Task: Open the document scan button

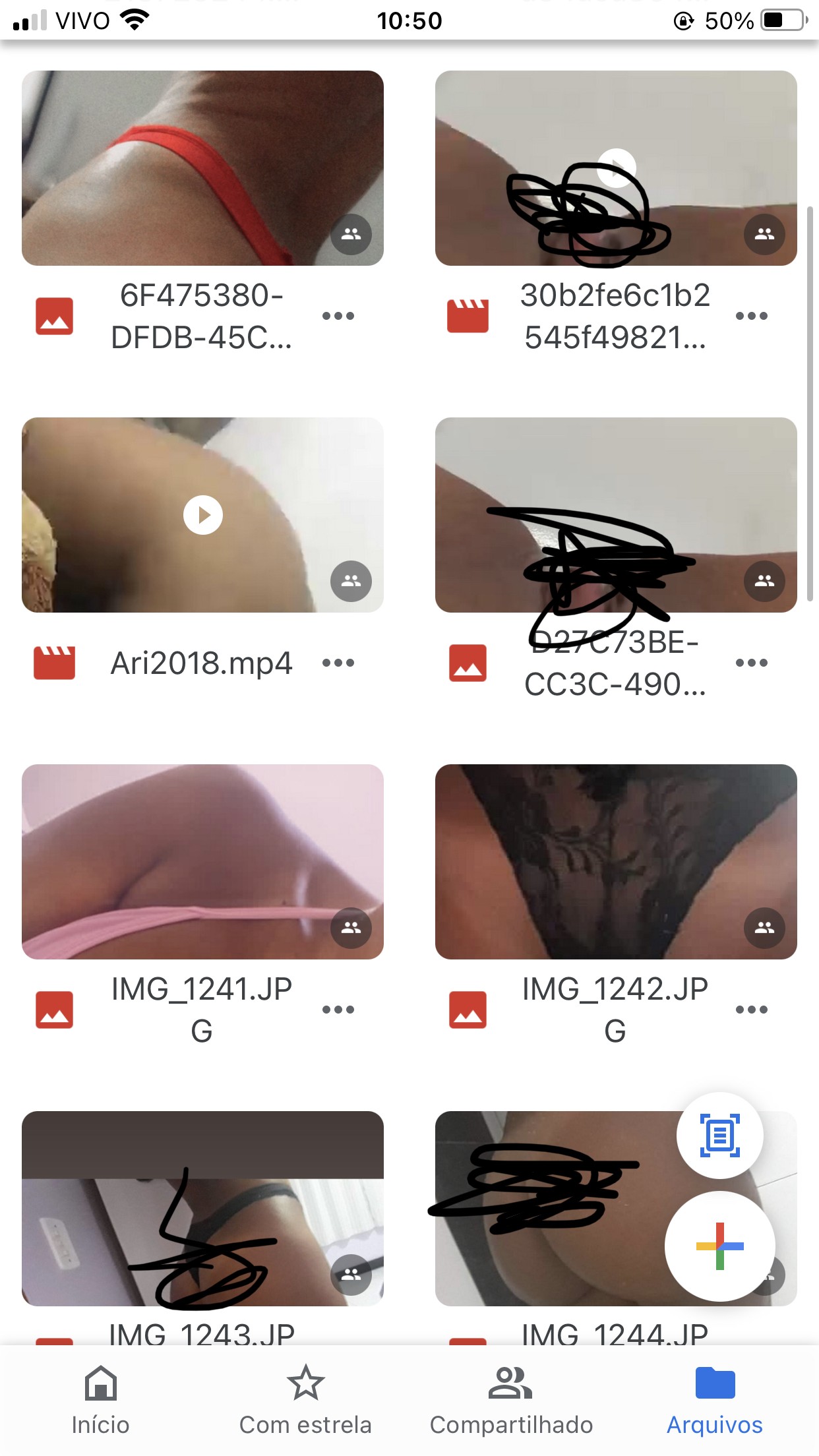Action: tap(719, 1136)
